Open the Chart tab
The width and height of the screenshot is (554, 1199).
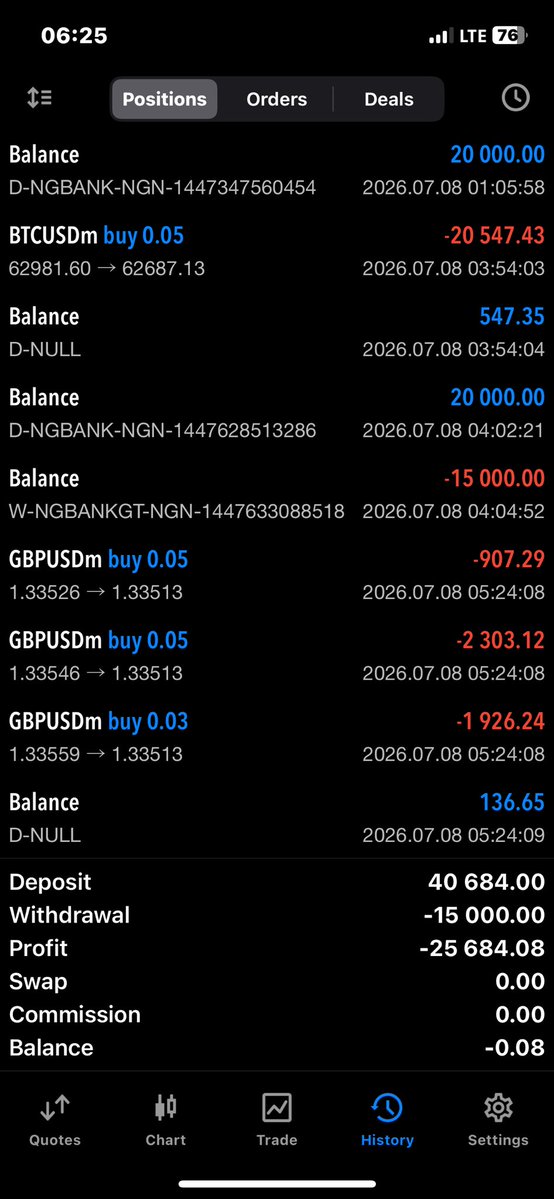click(165, 1120)
